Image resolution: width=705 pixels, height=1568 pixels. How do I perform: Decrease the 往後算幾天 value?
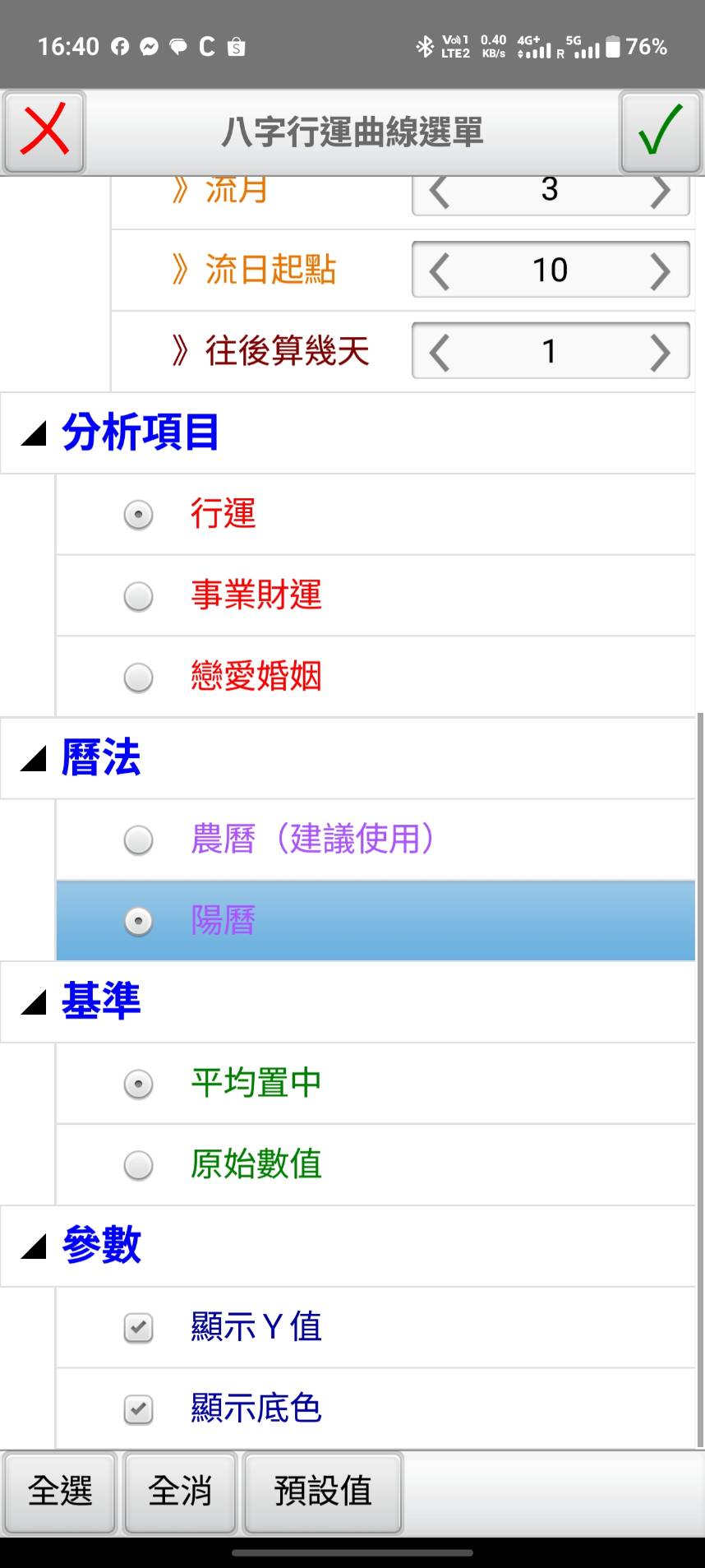tap(440, 352)
